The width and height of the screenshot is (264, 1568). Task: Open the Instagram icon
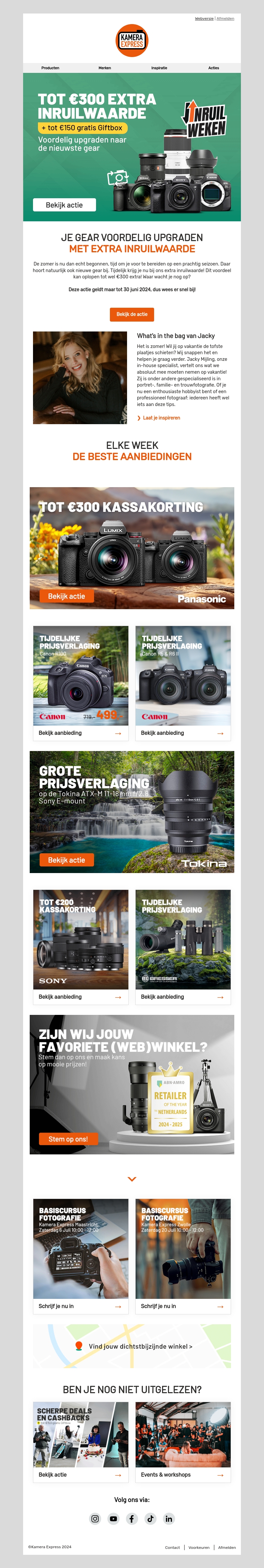(x=95, y=1519)
